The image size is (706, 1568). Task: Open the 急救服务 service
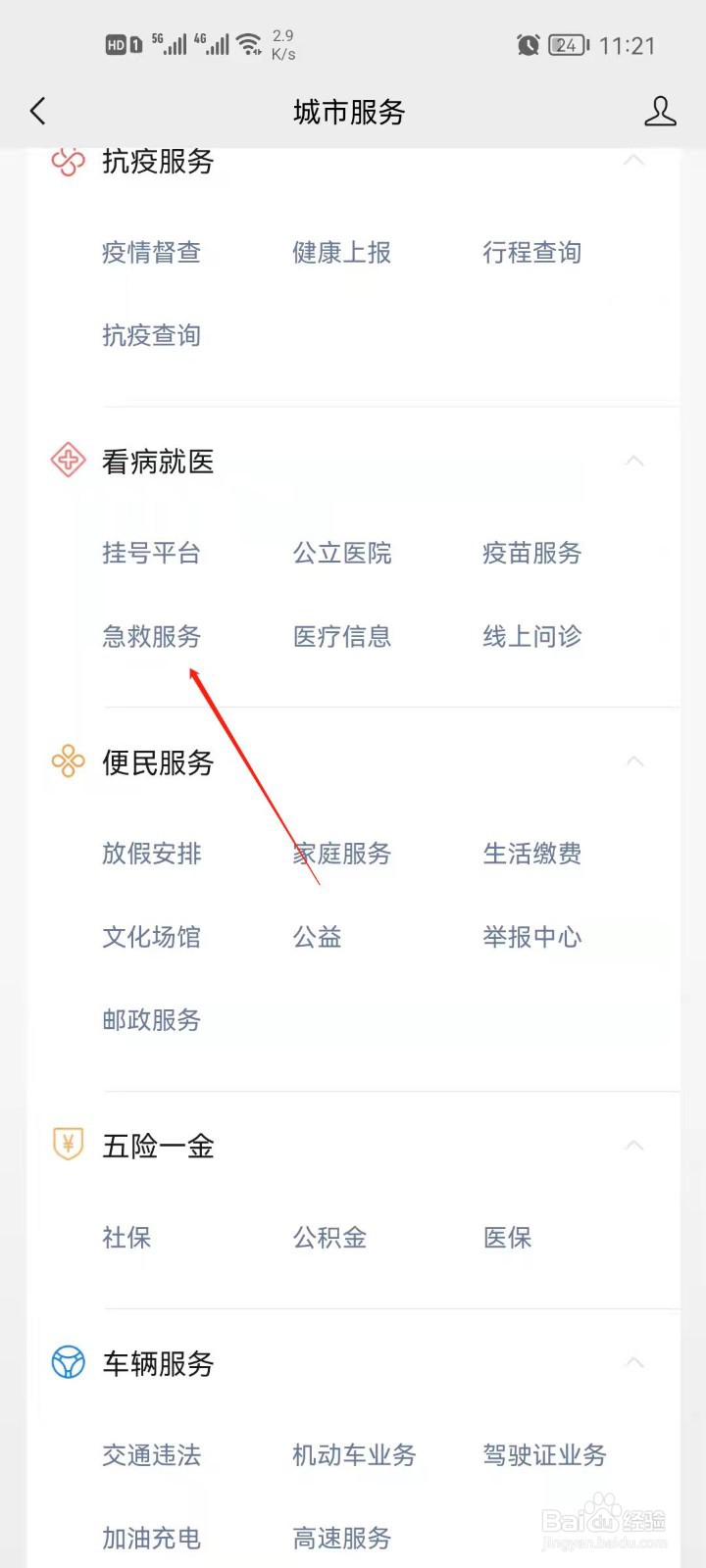coord(152,637)
